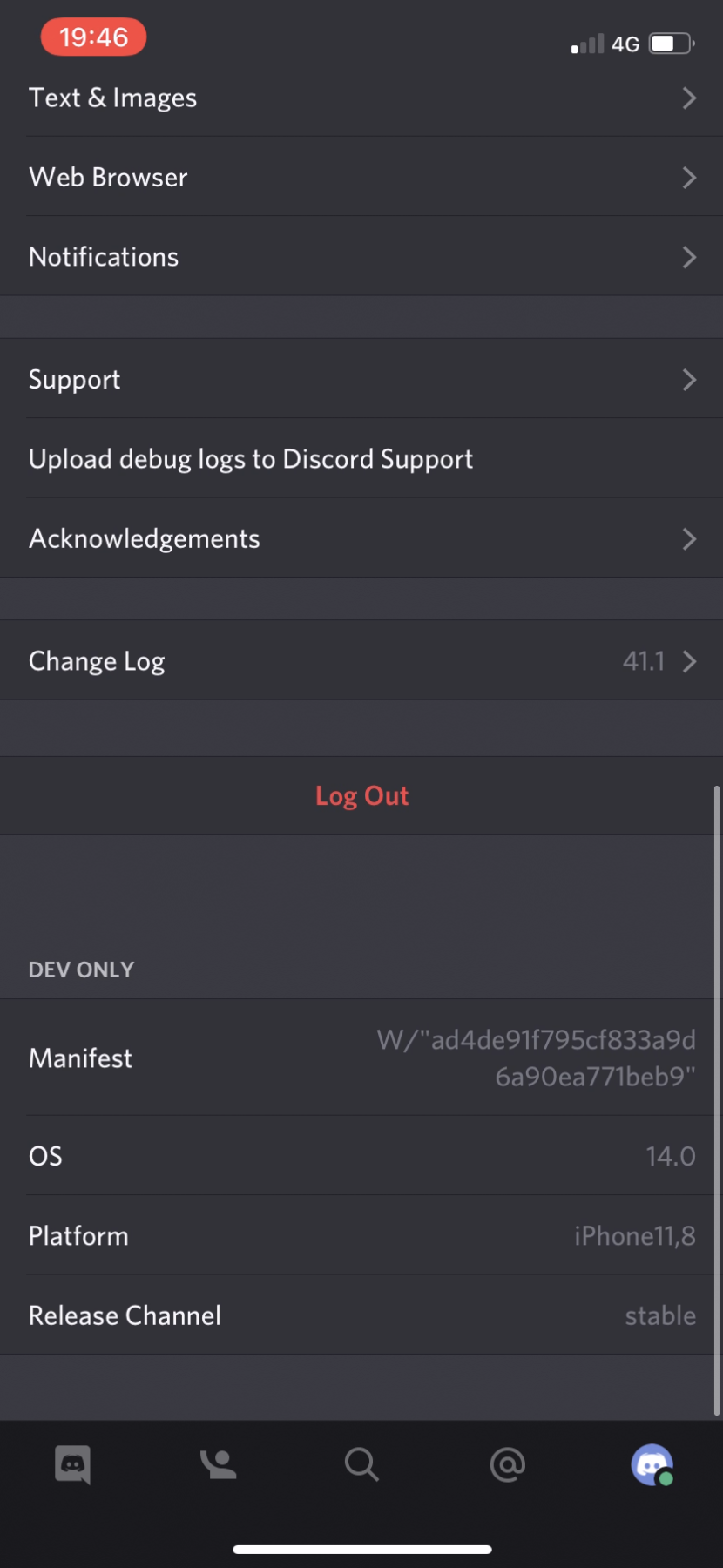The image size is (723, 1568).
Task: Select the stable Release Channel row
Action: click(361, 1315)
